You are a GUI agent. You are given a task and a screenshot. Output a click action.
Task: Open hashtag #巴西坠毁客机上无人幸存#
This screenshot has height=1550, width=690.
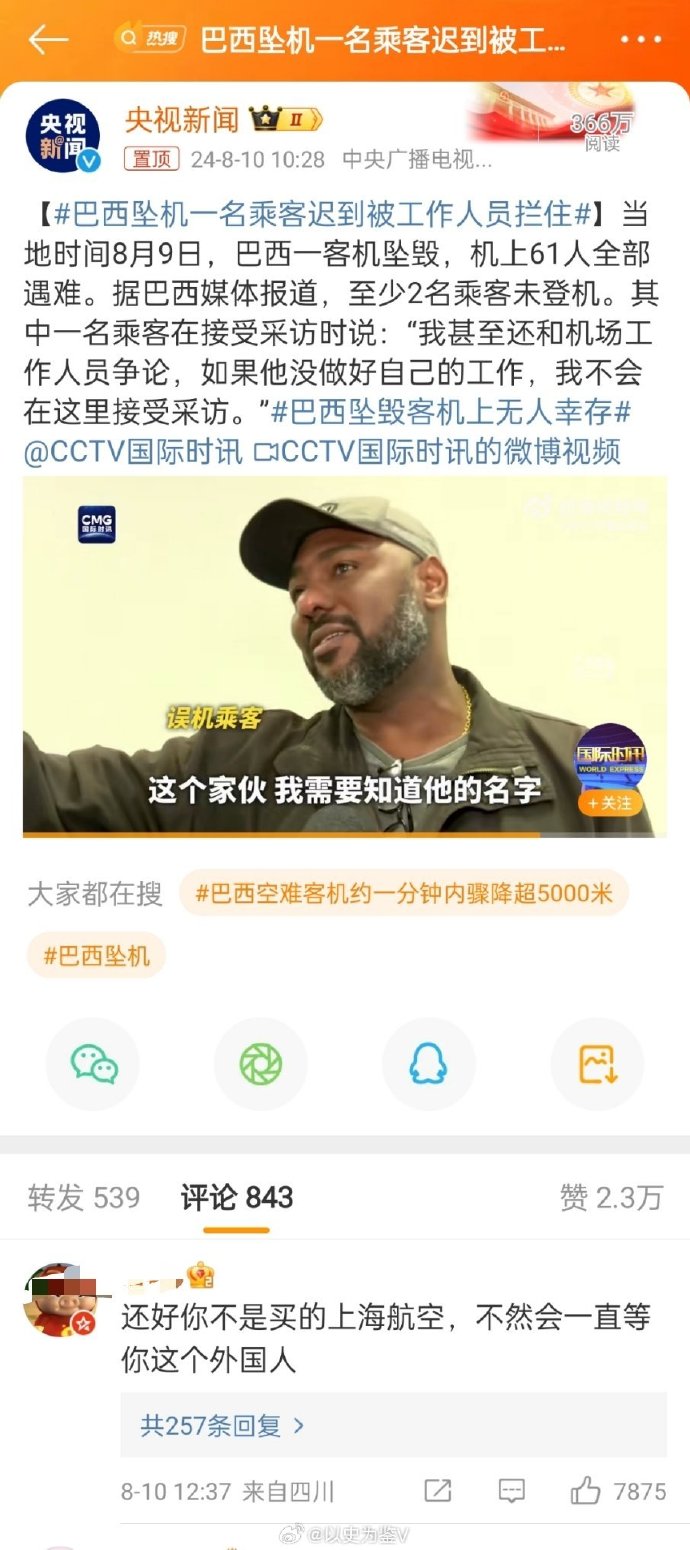click(451, 411)
